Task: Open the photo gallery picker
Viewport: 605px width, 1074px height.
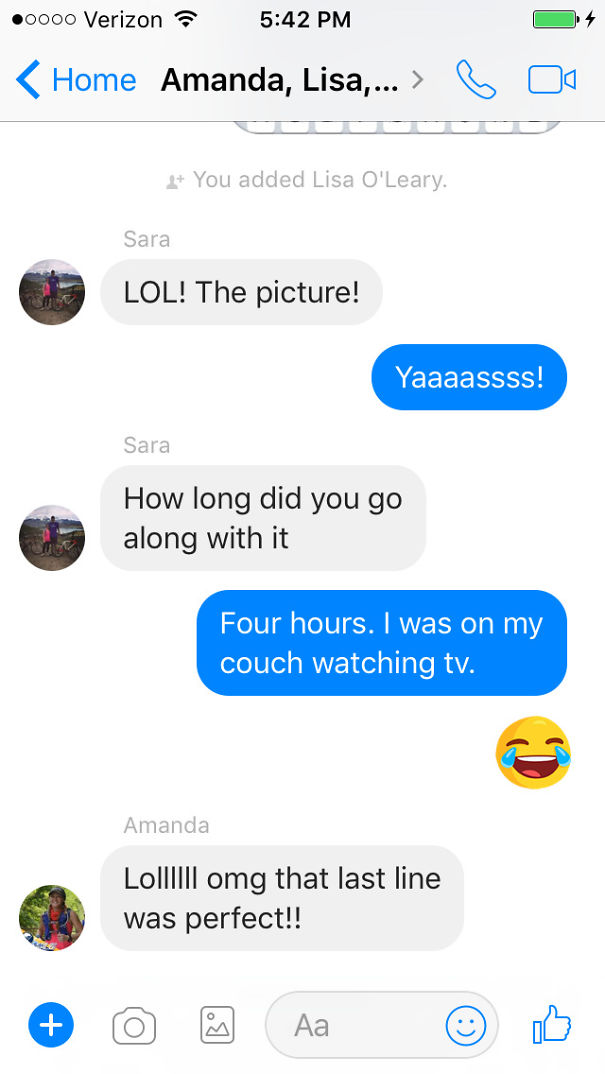Action: tap(217, 1025)
